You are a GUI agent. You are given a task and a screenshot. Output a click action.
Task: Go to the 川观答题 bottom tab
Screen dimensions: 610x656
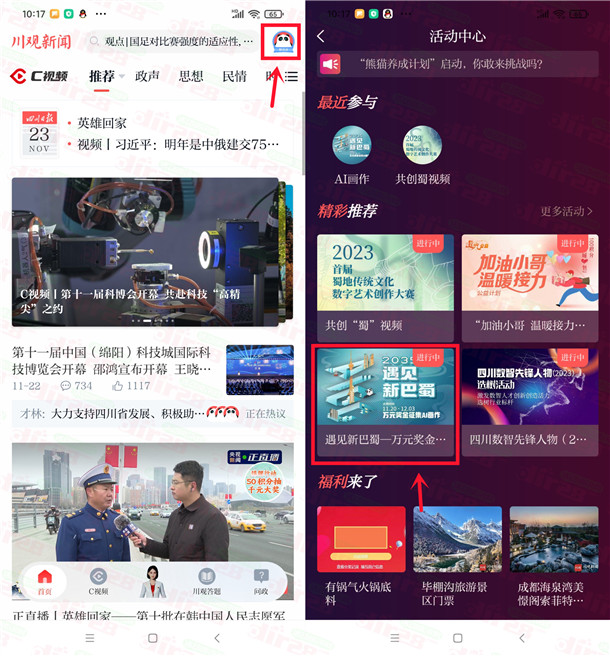click(207, 582)
